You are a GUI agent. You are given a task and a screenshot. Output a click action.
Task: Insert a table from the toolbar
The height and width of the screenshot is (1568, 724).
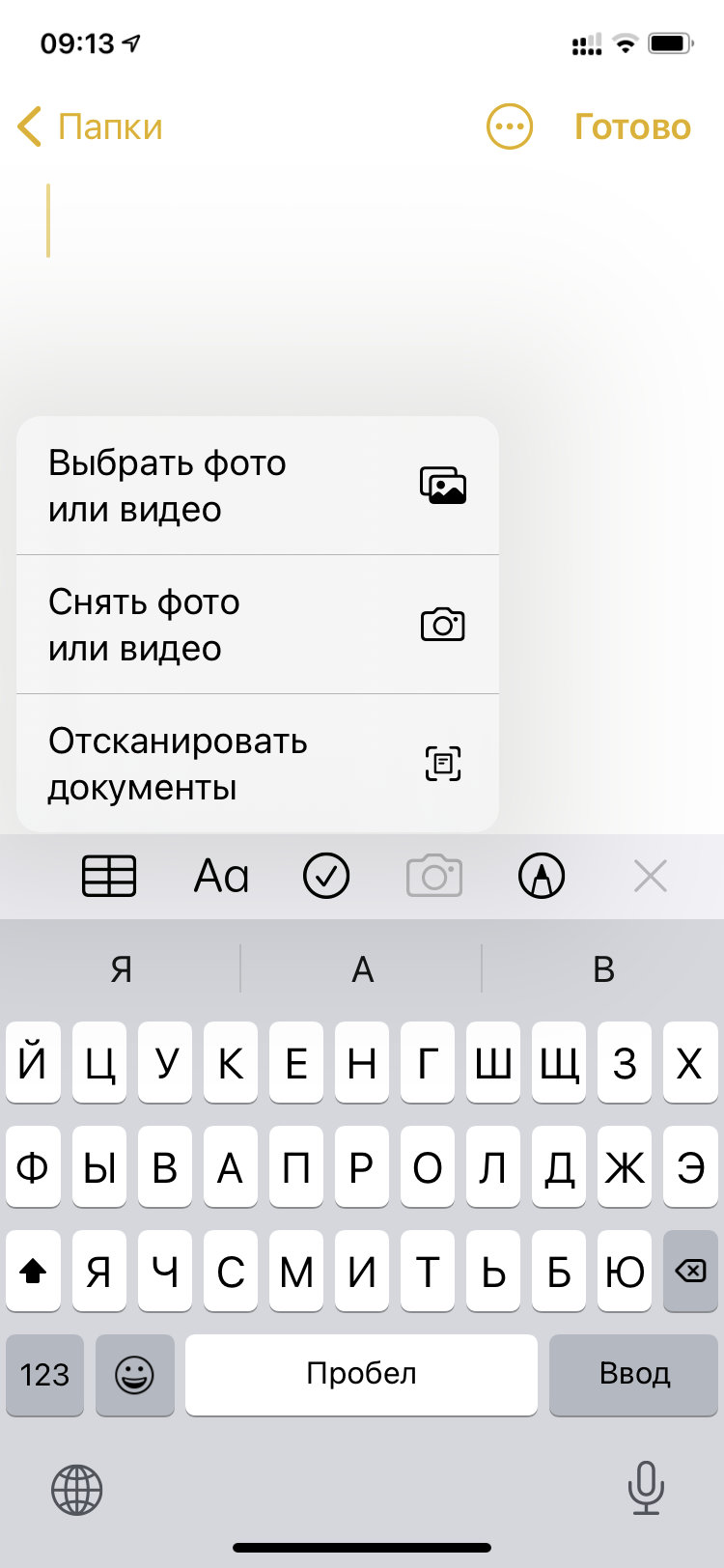click(x=109, y=877)
